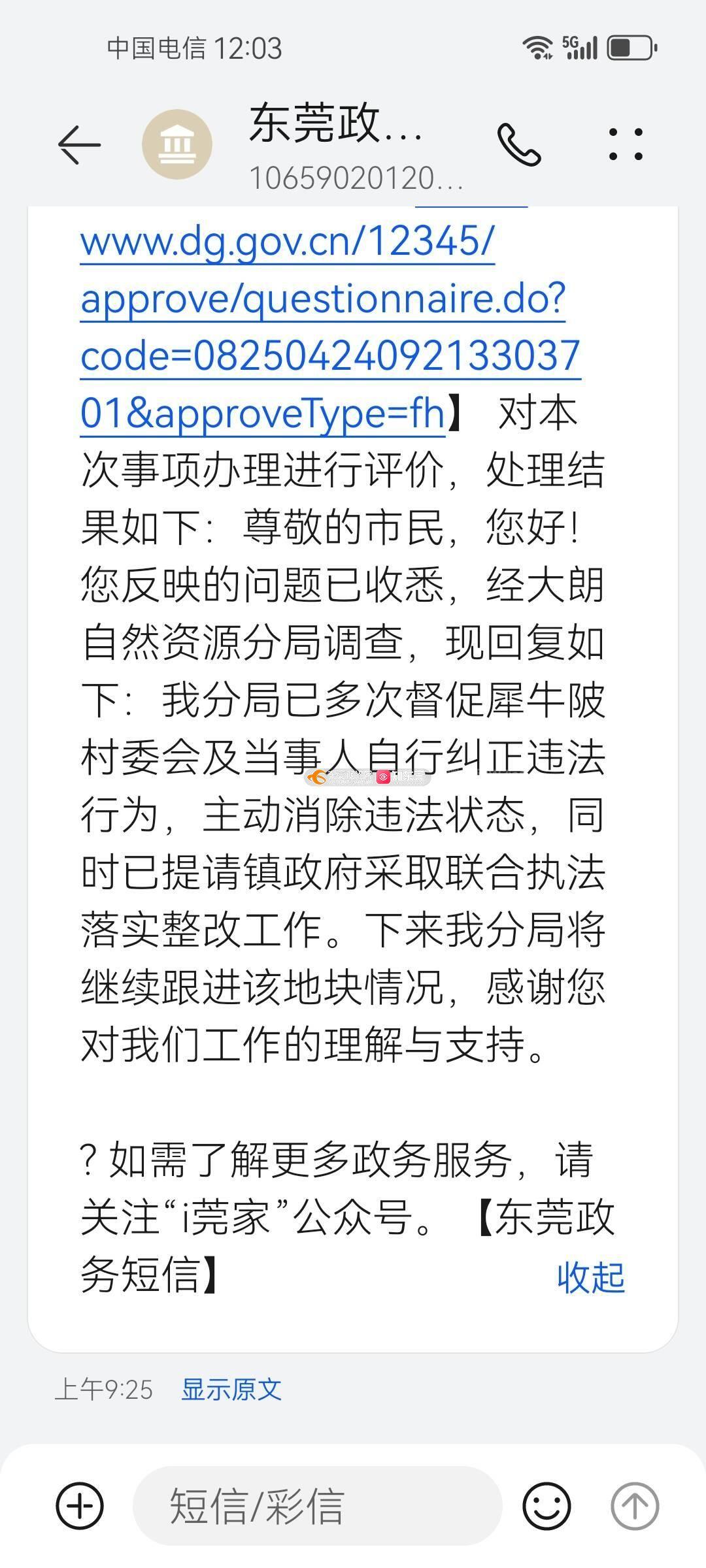Open the 东莞政务 contact avatar
The image size is (706, 1568).
(177, 144)
